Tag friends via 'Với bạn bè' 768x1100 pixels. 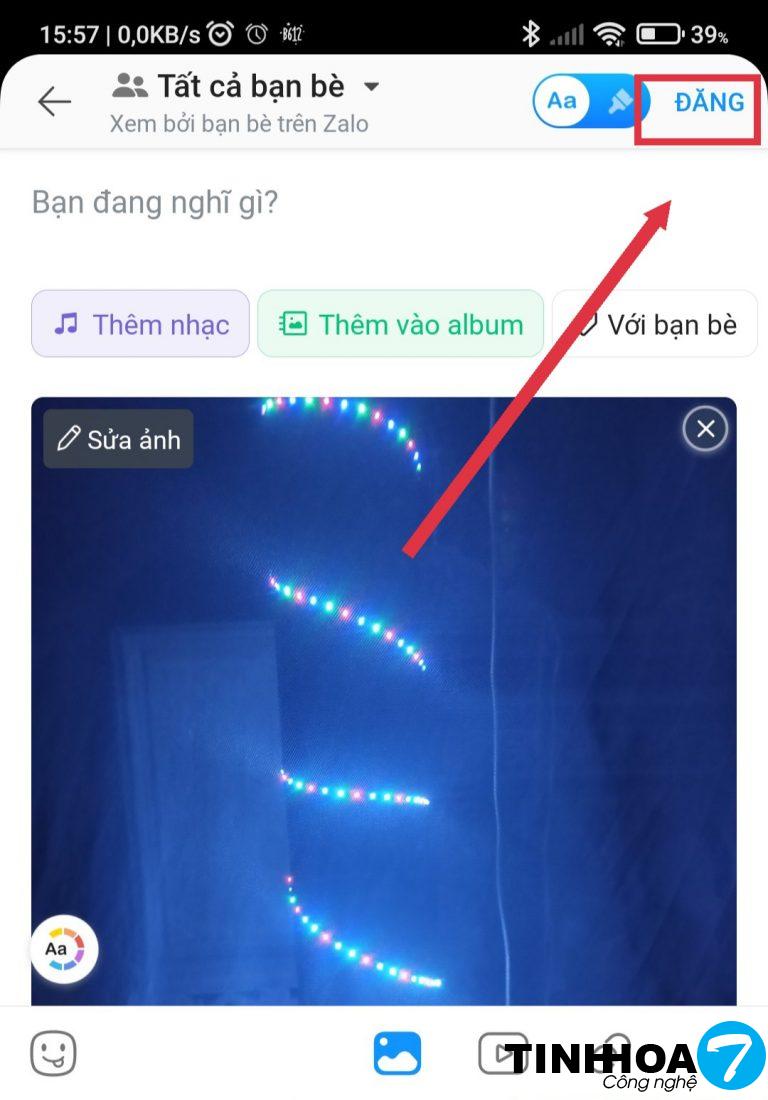(x=656, y=324)
